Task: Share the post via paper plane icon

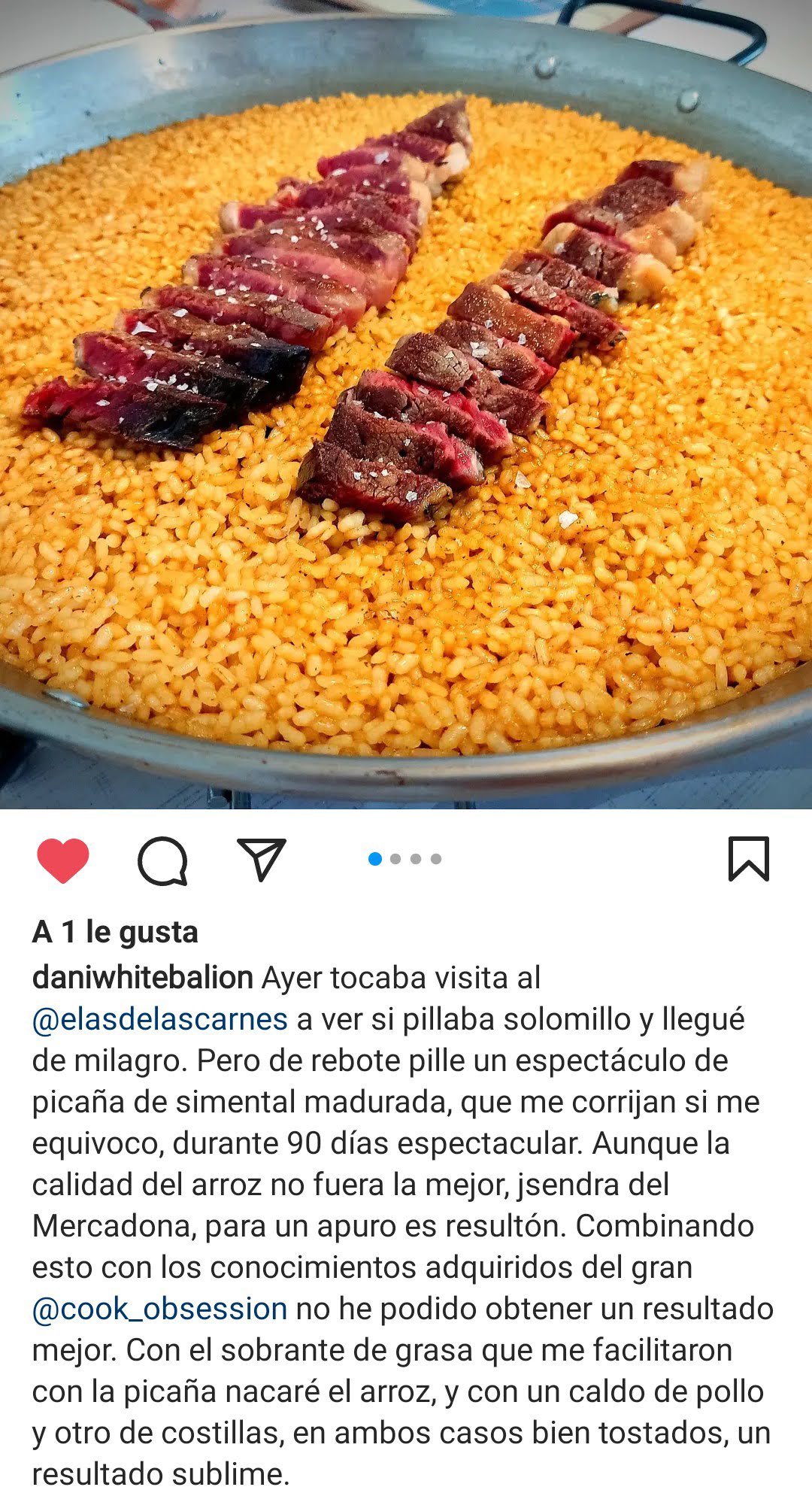Action: 262,859
